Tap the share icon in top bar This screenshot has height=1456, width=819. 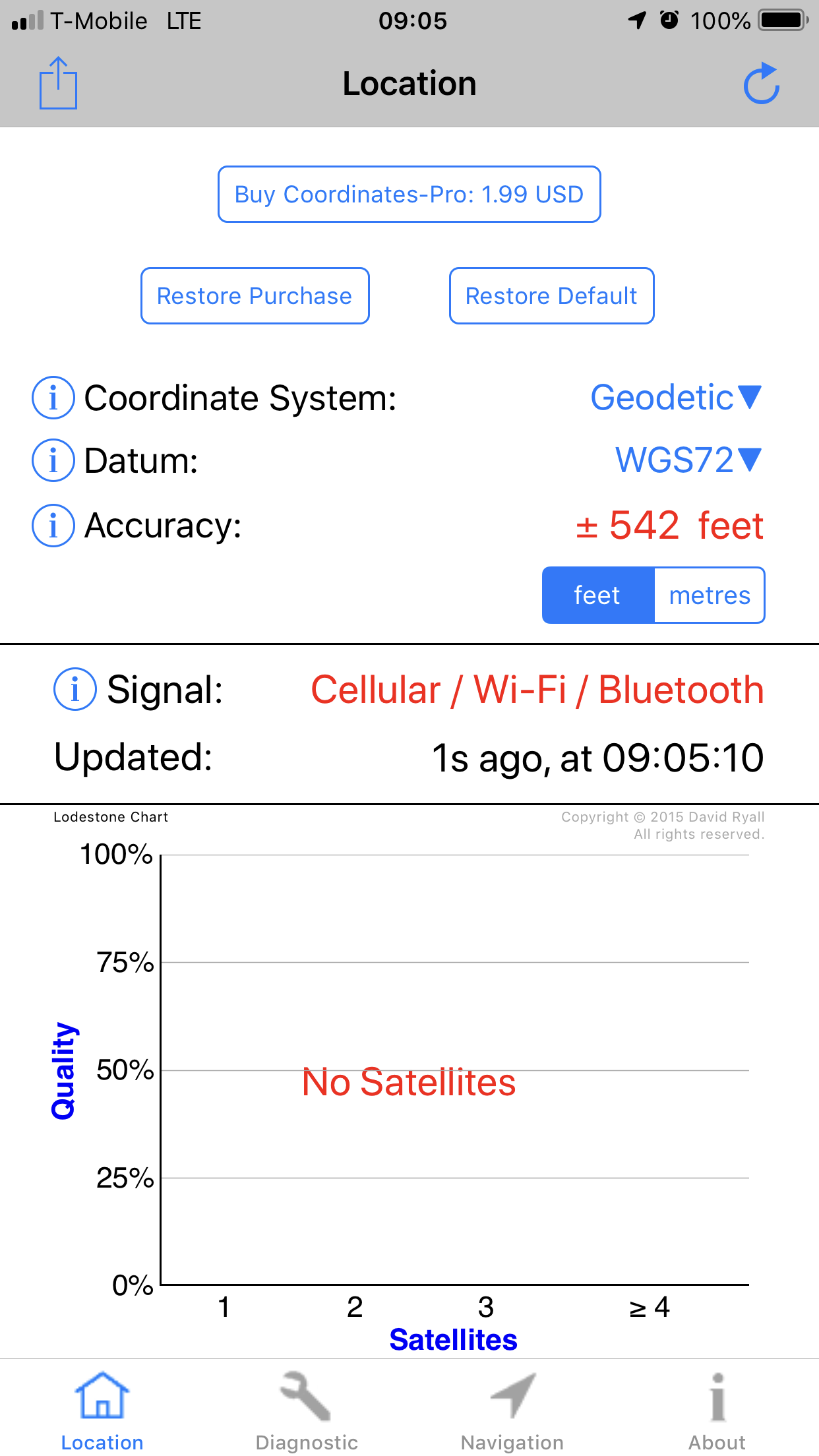[58, 83]
